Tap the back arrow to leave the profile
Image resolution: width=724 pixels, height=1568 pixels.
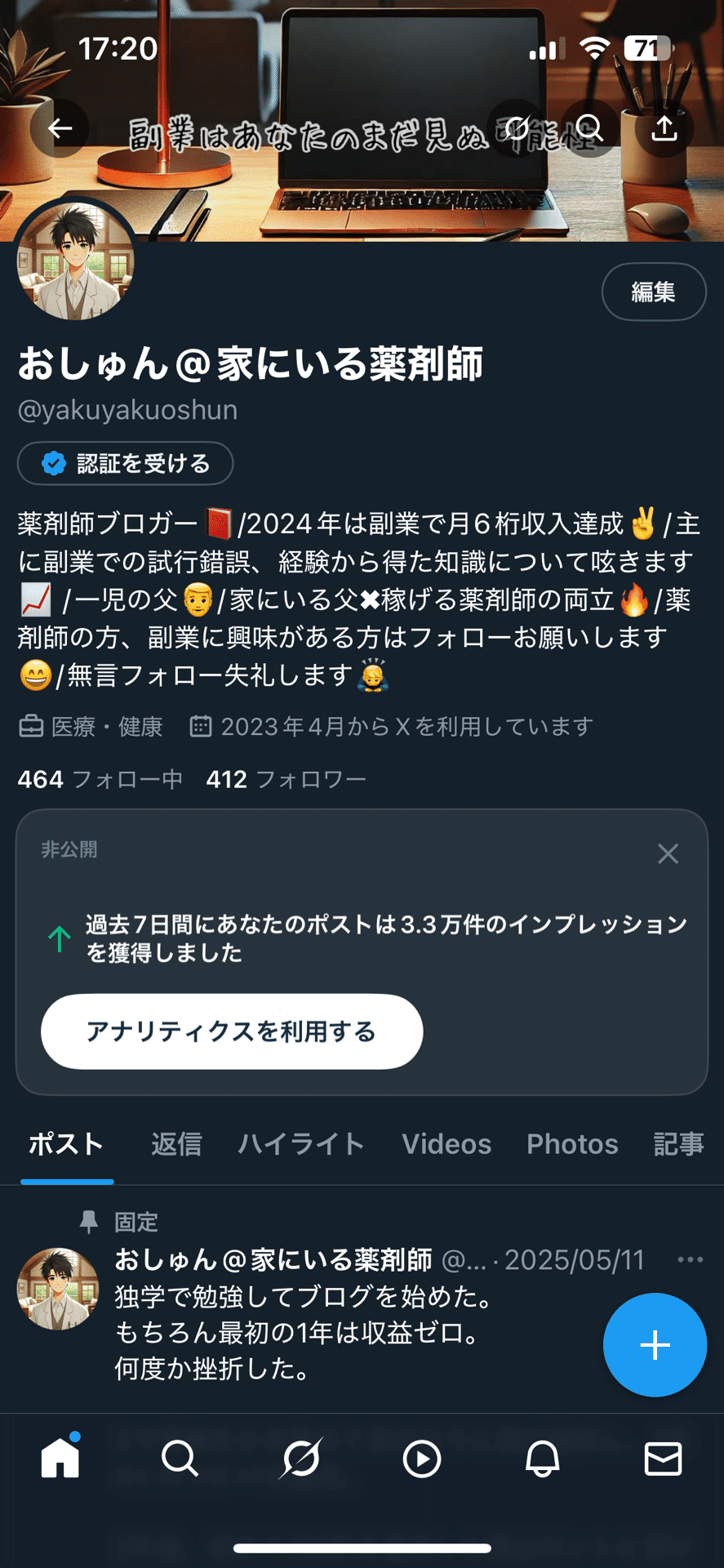coord(60,128)
